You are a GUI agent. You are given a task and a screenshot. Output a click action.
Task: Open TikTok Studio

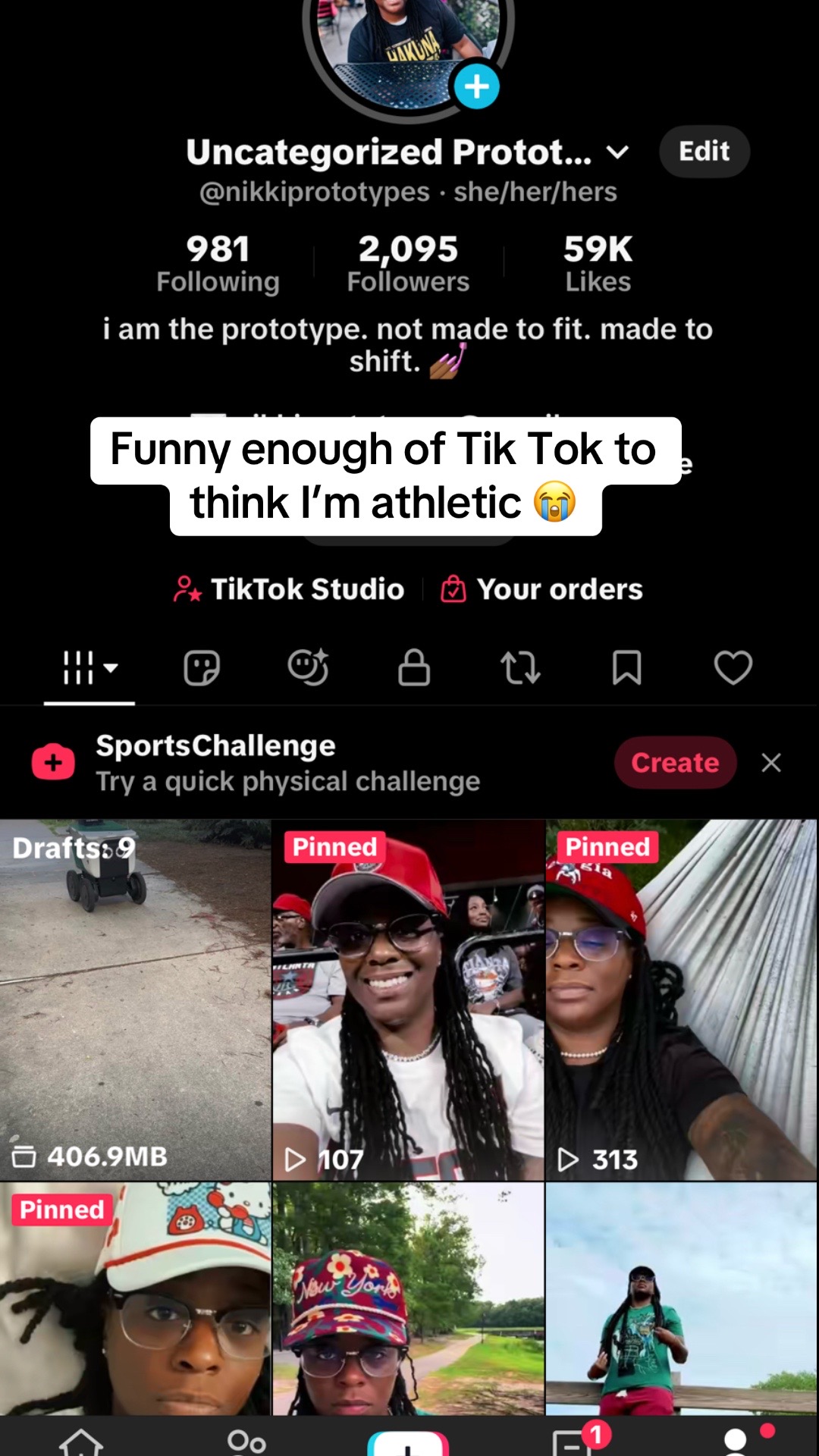pyautogui.click(x=289, y=589)
